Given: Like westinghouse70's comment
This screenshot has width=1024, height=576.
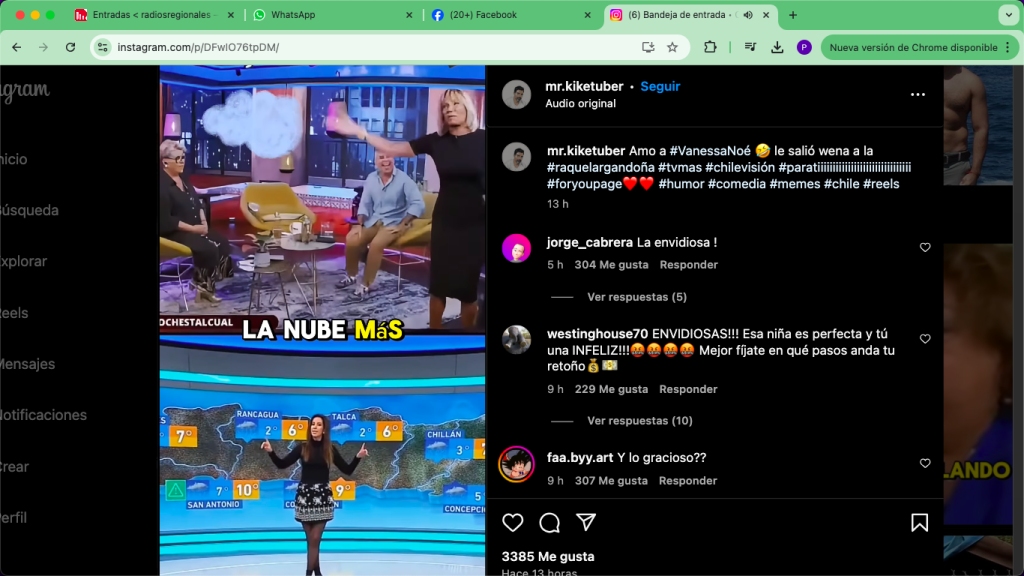Looking at the screenshot, I should [x=925, y=339].
